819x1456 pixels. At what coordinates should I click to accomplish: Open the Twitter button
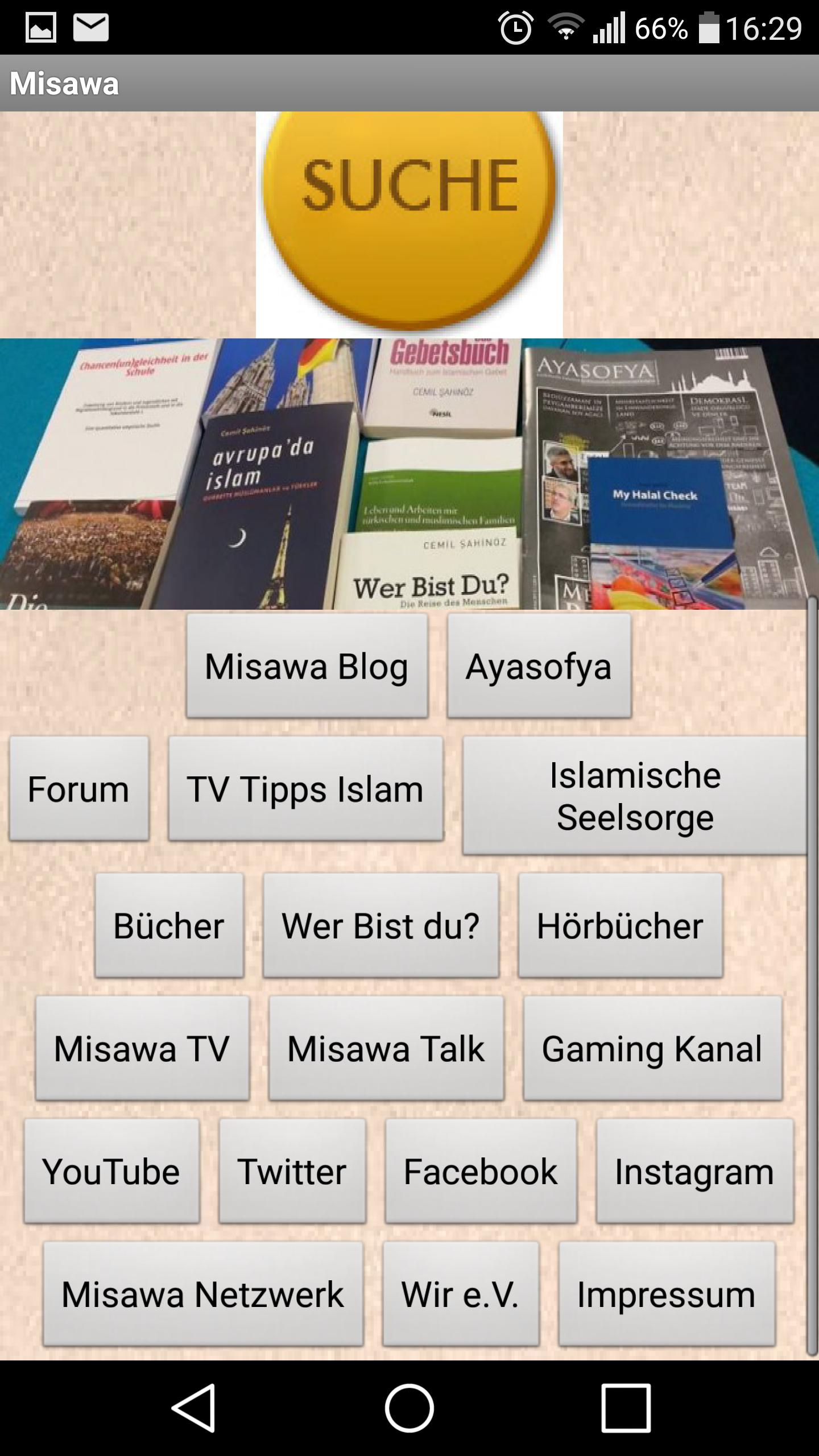(x=292, y=1171)
